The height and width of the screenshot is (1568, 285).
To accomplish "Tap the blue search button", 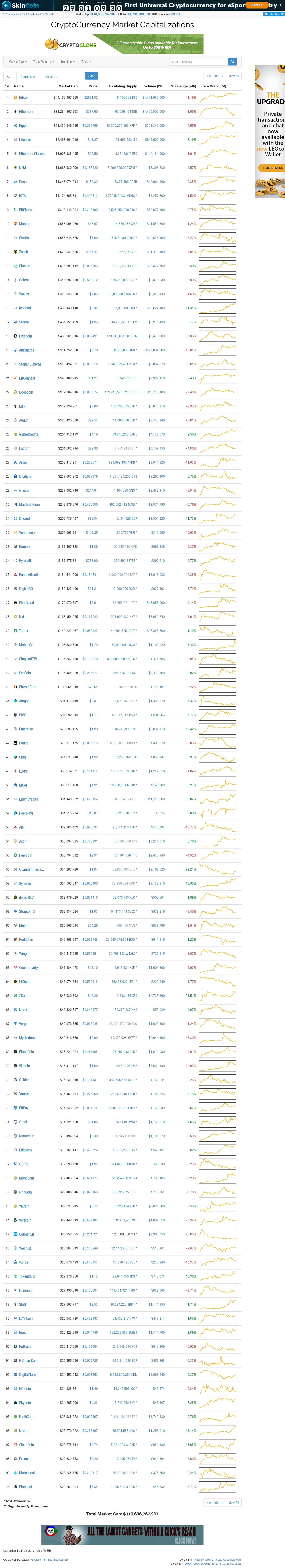I will (232, 61).
